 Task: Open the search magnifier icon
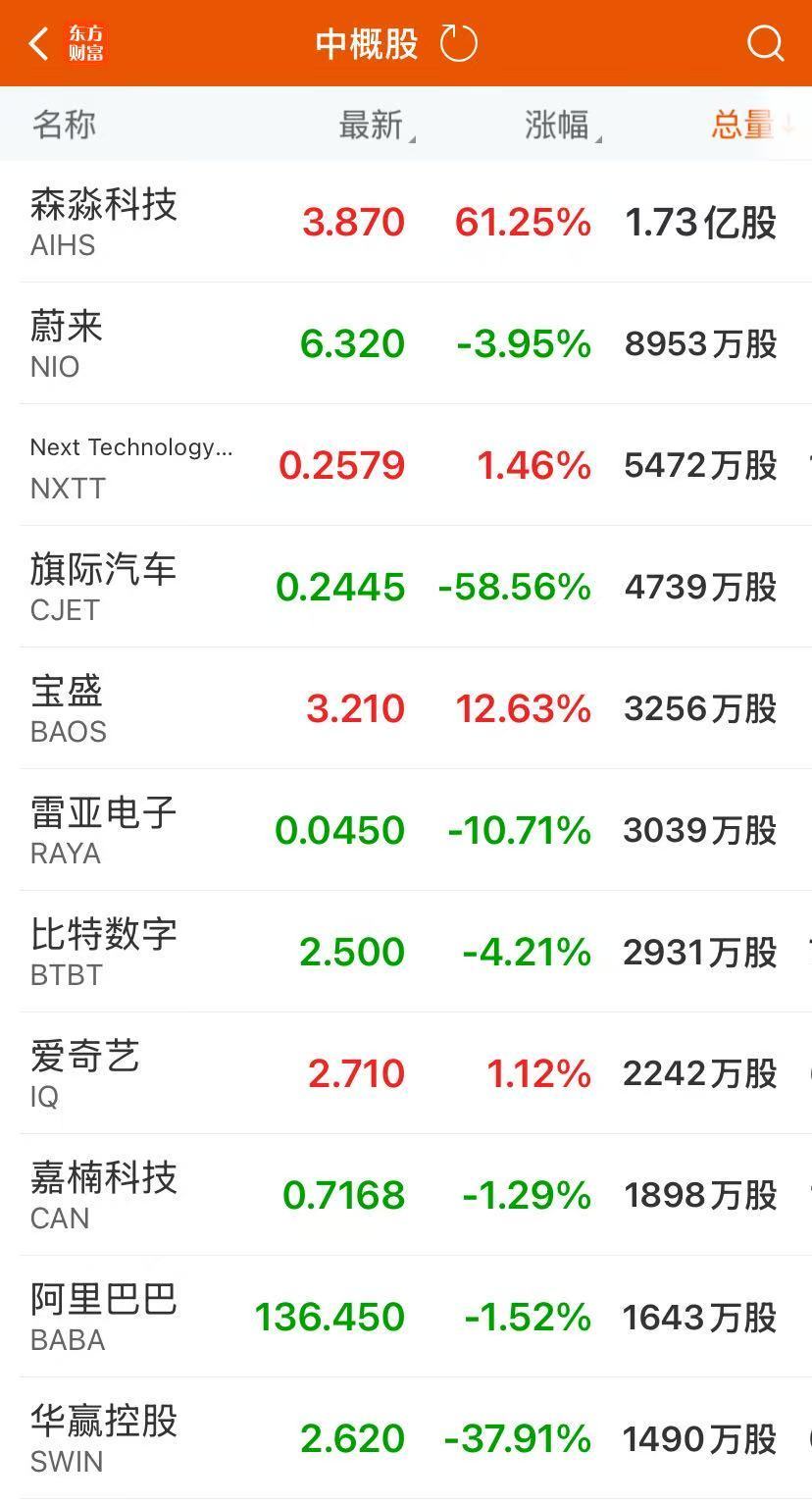765,44
